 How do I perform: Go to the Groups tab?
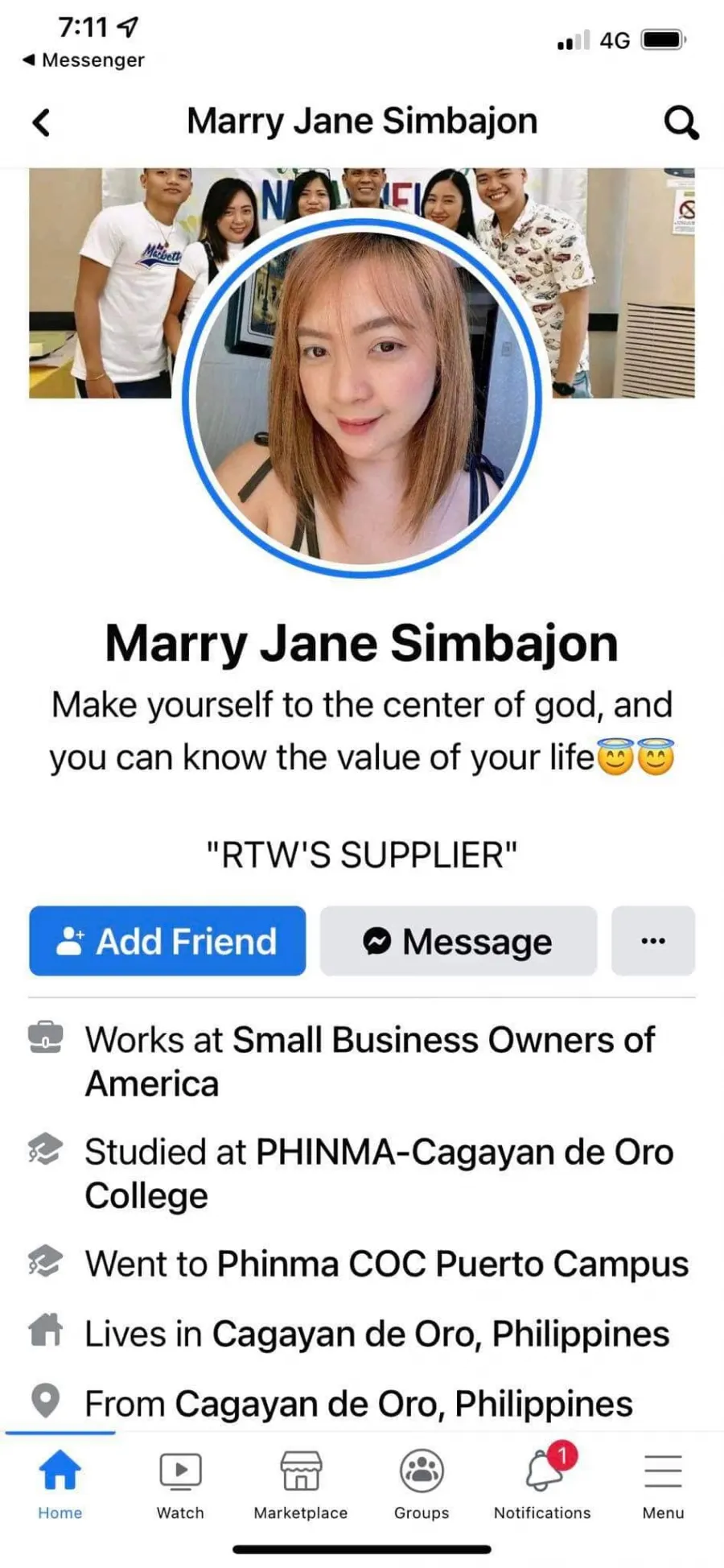pos(422,1485)
